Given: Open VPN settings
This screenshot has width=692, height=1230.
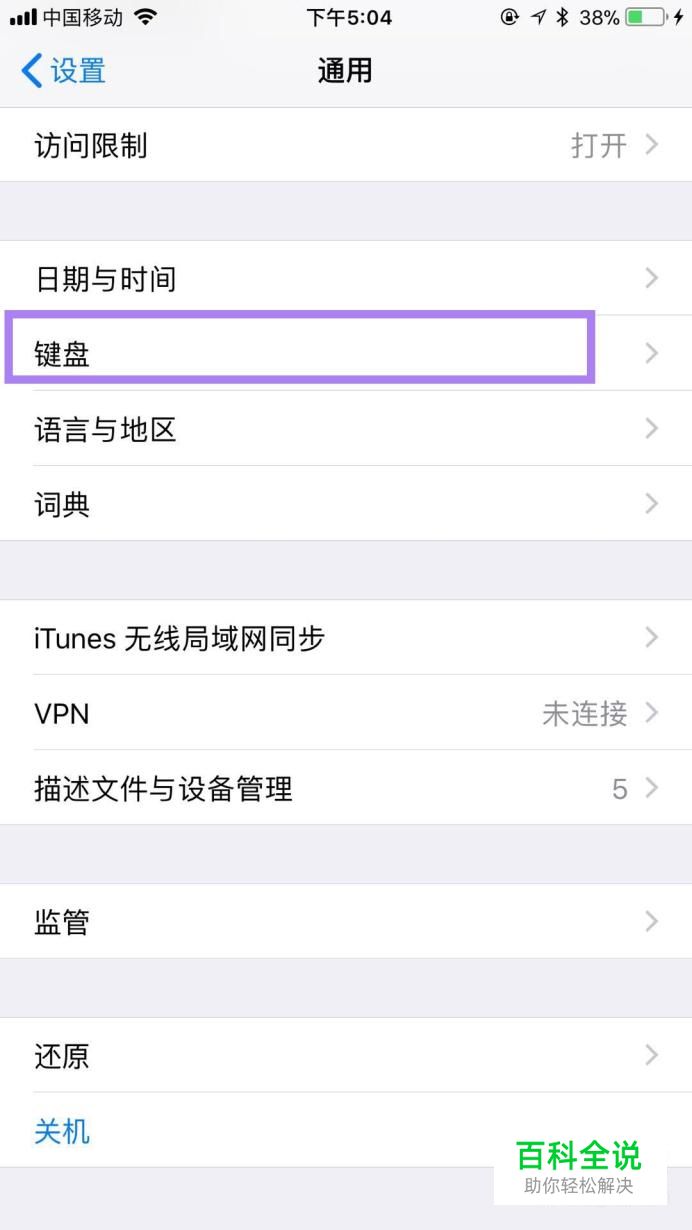Looking at the screenshot, I should [345, 713].
